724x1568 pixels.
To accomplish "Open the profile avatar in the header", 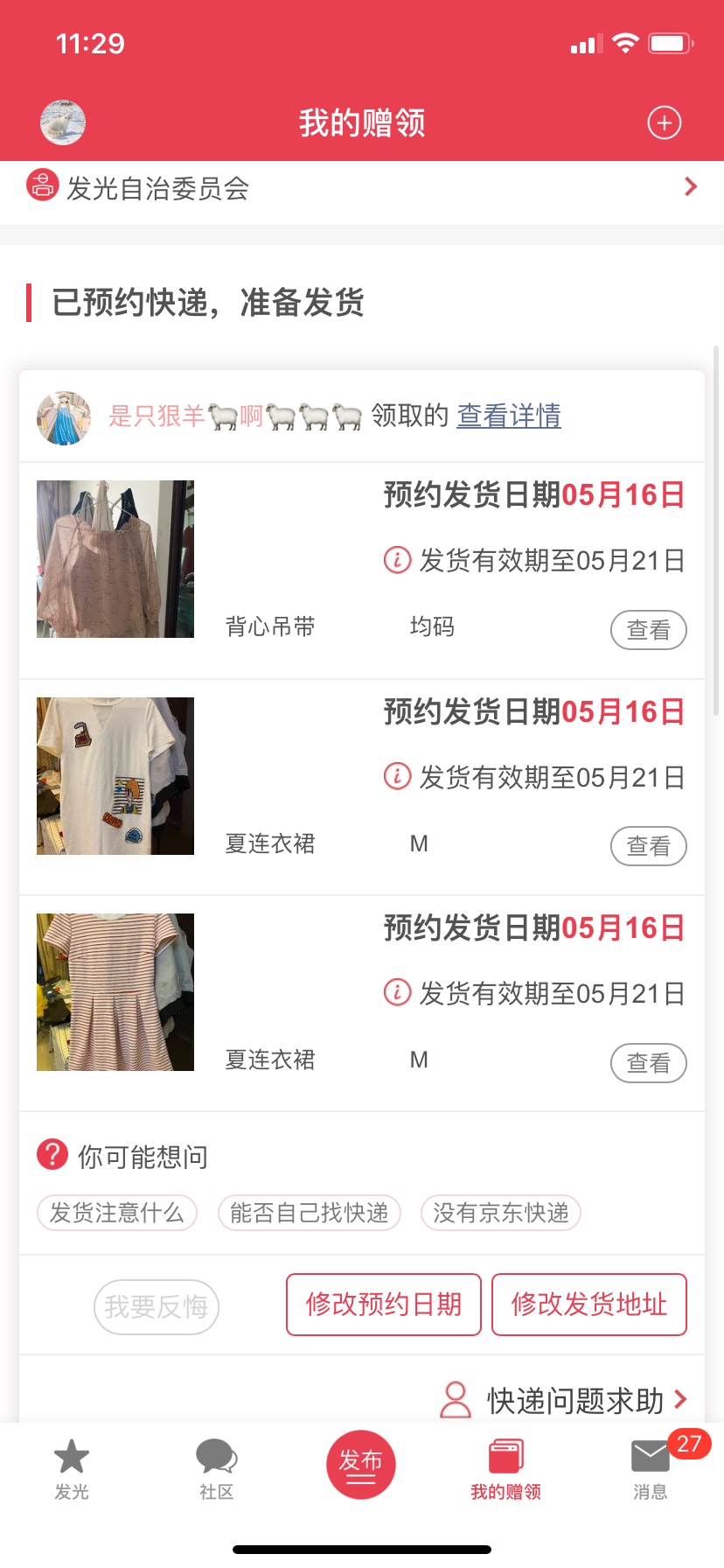I will pyautogui.click(x=63, y=122).
